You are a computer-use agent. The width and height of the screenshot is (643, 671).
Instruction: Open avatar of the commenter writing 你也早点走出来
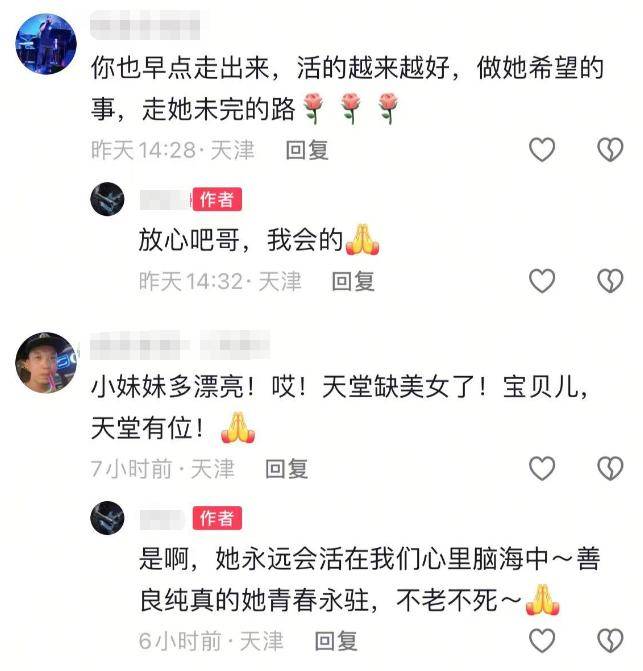coord(46,45)
